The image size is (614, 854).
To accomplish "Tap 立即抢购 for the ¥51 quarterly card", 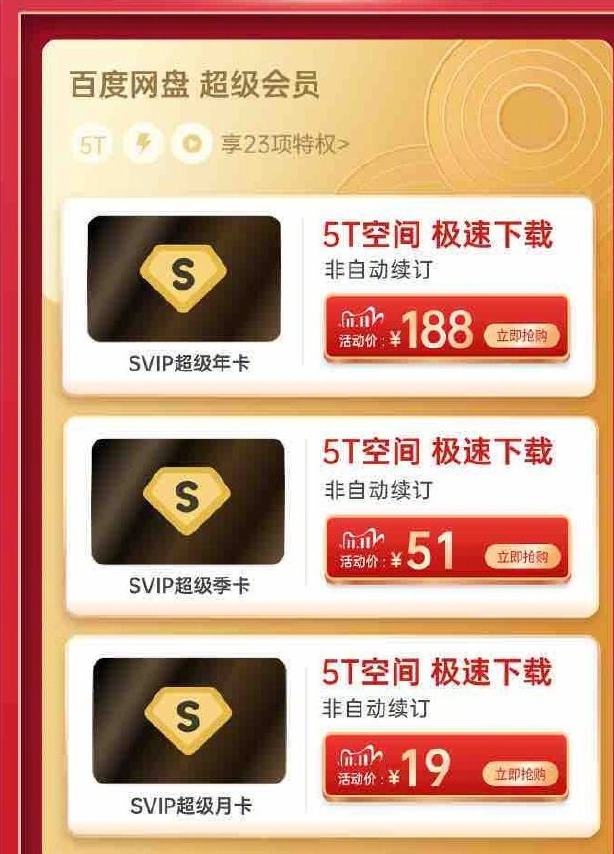I will pyautogui.click(x=522, y=558).
